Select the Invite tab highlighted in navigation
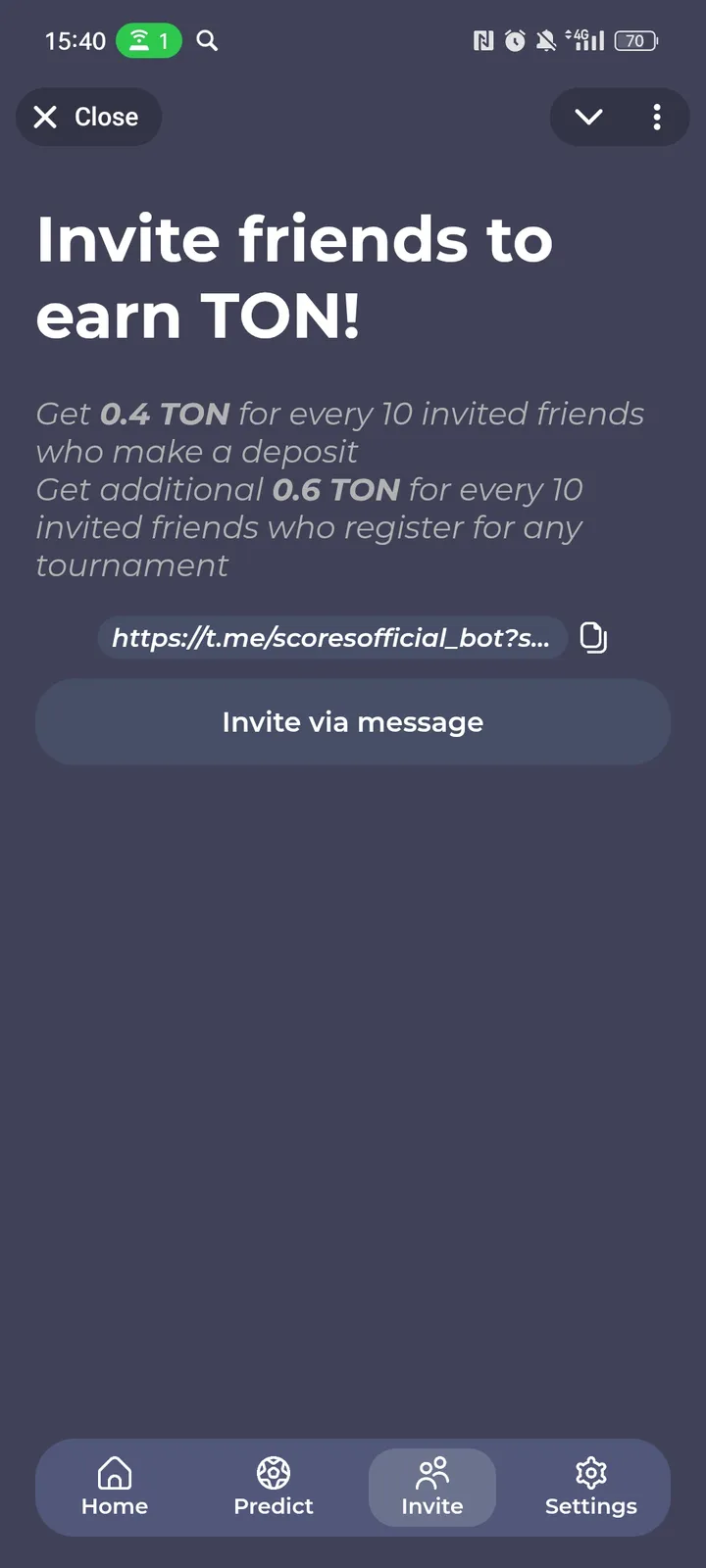The width and height of the screenshot is (706, 1568). pos(432,1488)
